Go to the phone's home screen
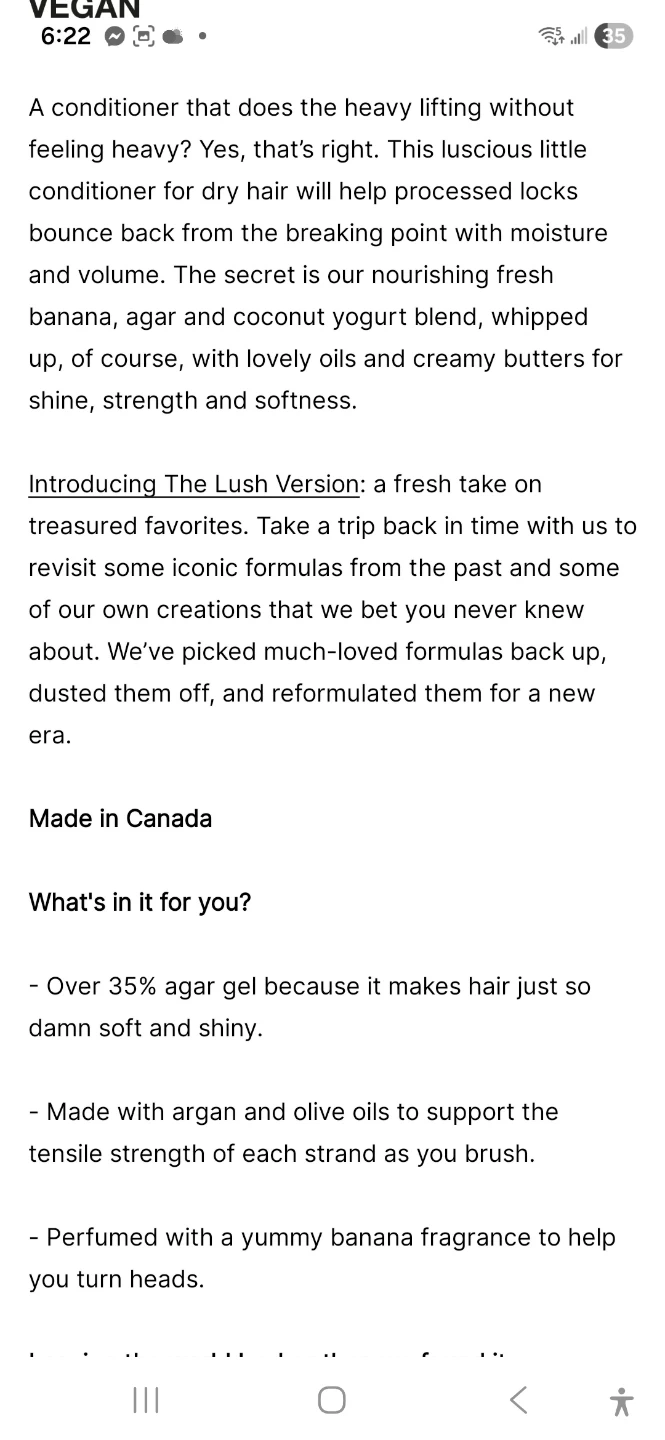The image size is (665, 1440). point(332,1400)
